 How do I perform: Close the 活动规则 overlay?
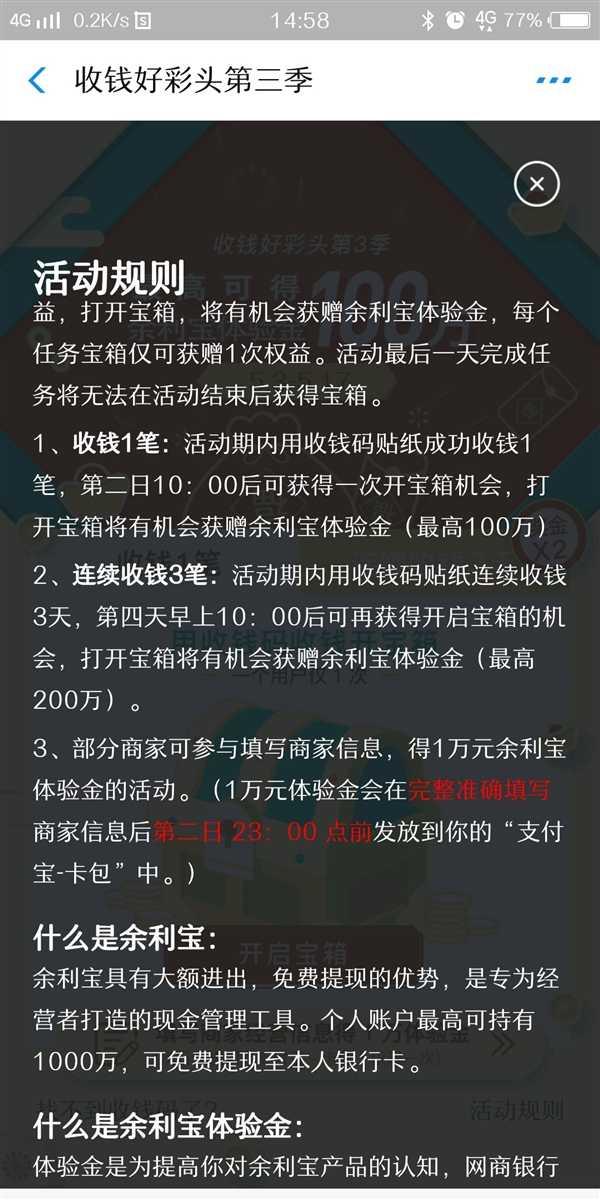click(537, 184)
